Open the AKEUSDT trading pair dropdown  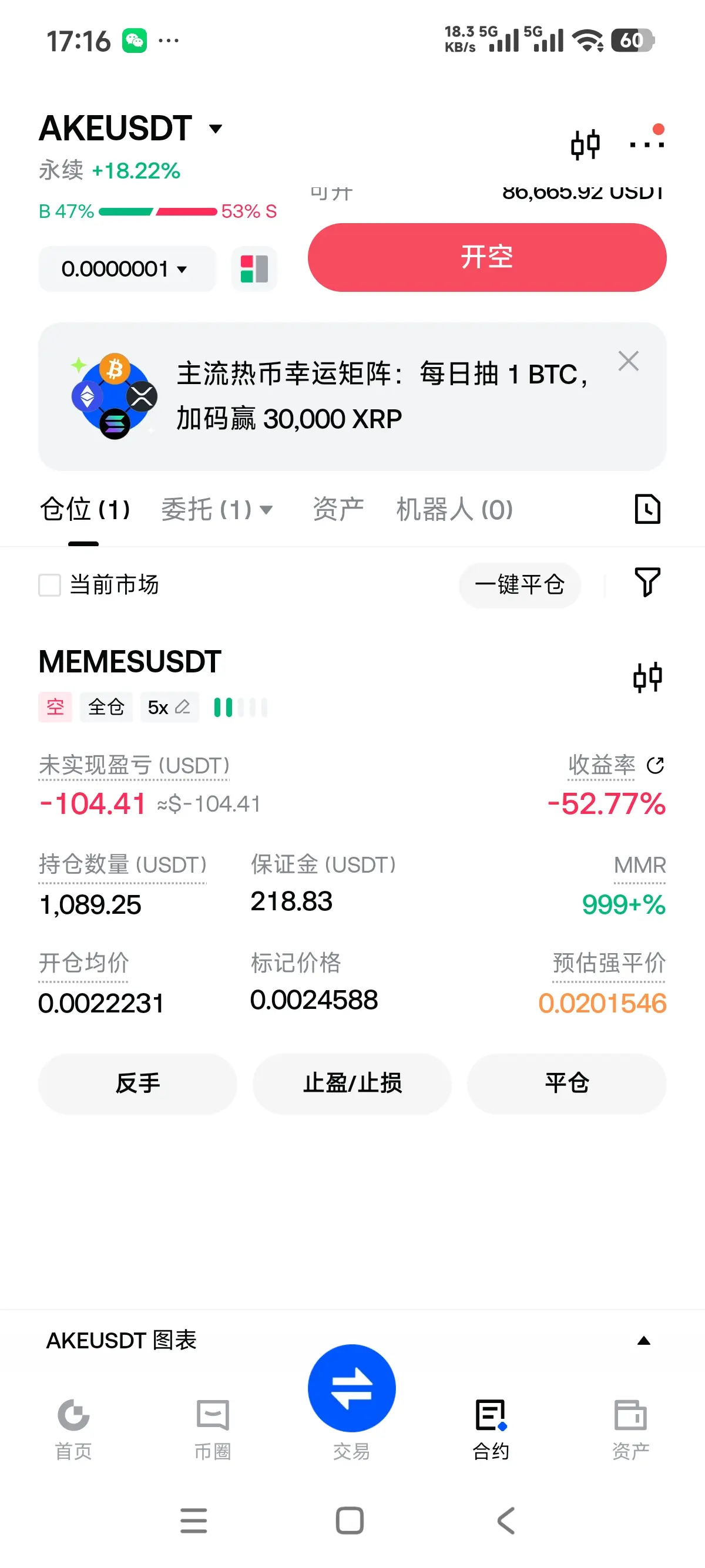pos(131,129)
